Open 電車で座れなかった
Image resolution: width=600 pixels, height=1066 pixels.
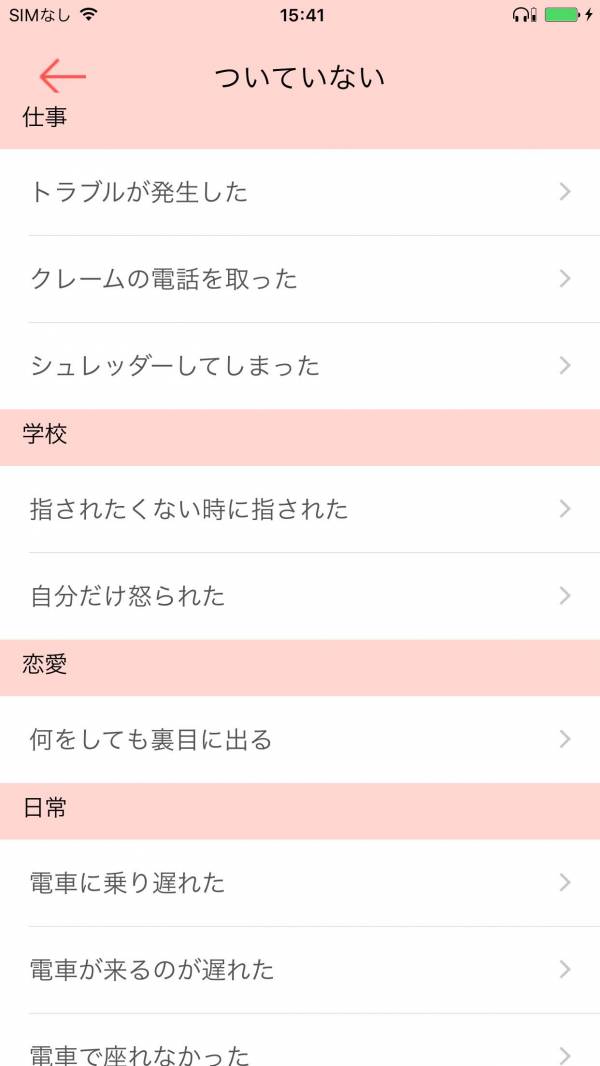point(300,1040)
